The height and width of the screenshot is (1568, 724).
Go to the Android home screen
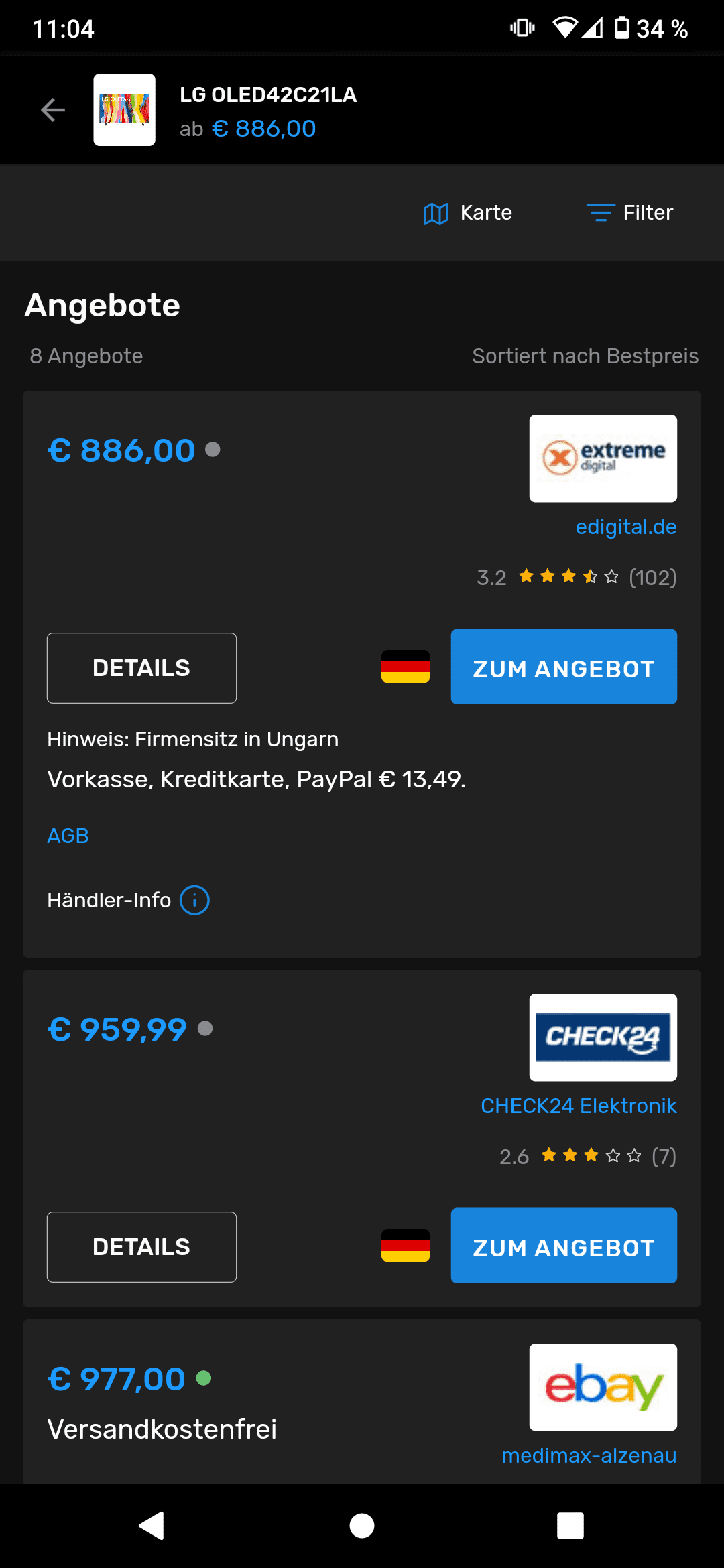point(362,1526)
